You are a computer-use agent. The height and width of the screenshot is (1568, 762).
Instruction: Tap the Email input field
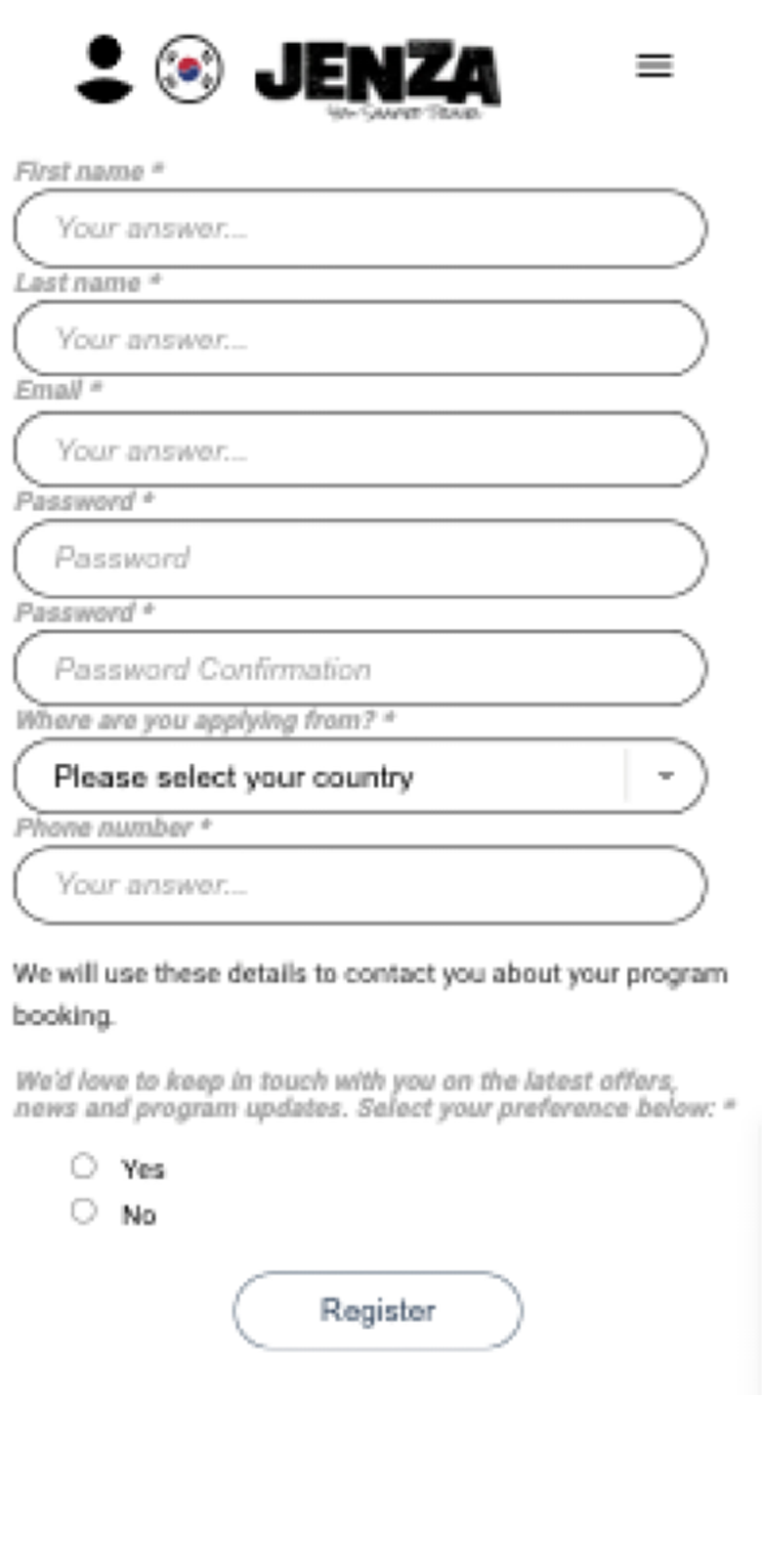point(360,449)
